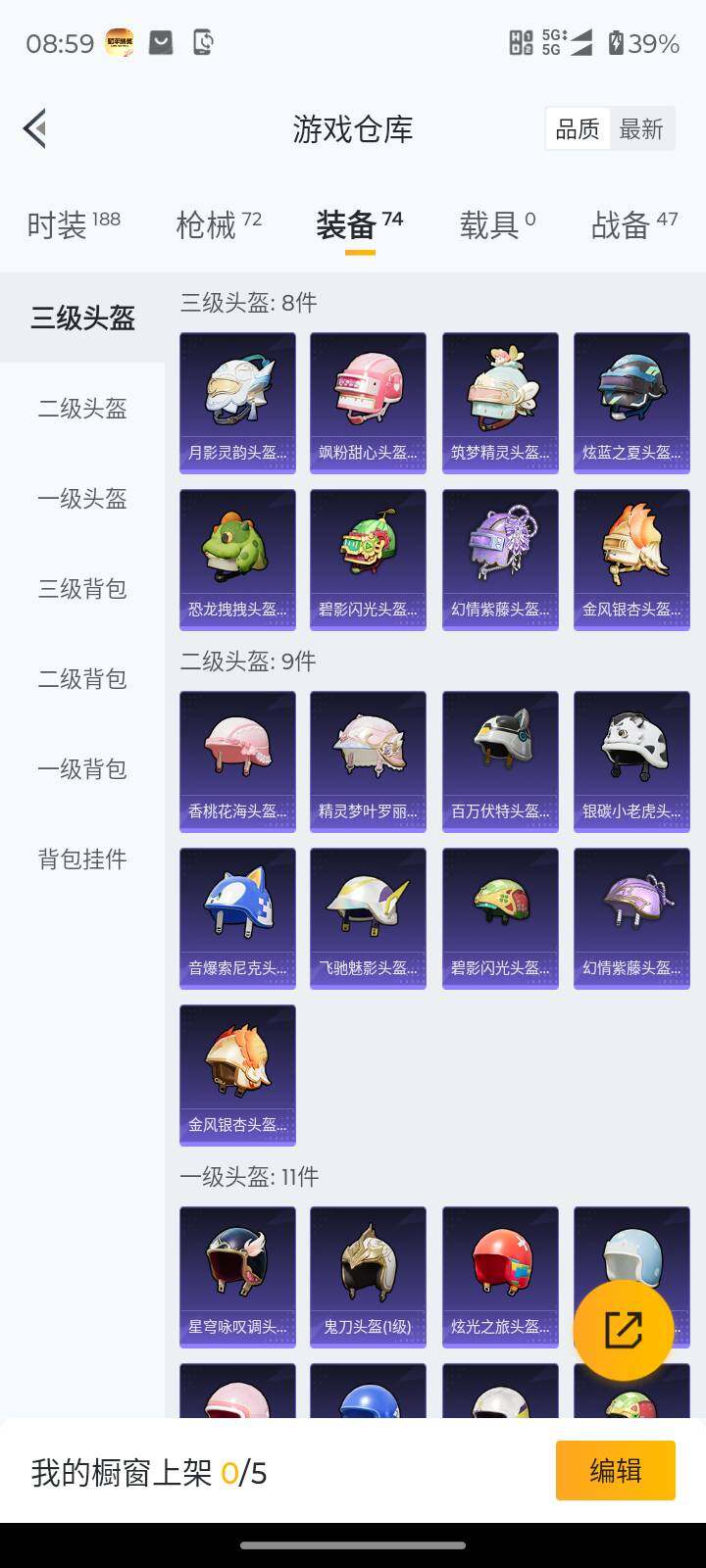706x1568 pixels.
Task: Tap the 音爆索尼克头盔 blue helmet
Action: (x=236, y=908)
